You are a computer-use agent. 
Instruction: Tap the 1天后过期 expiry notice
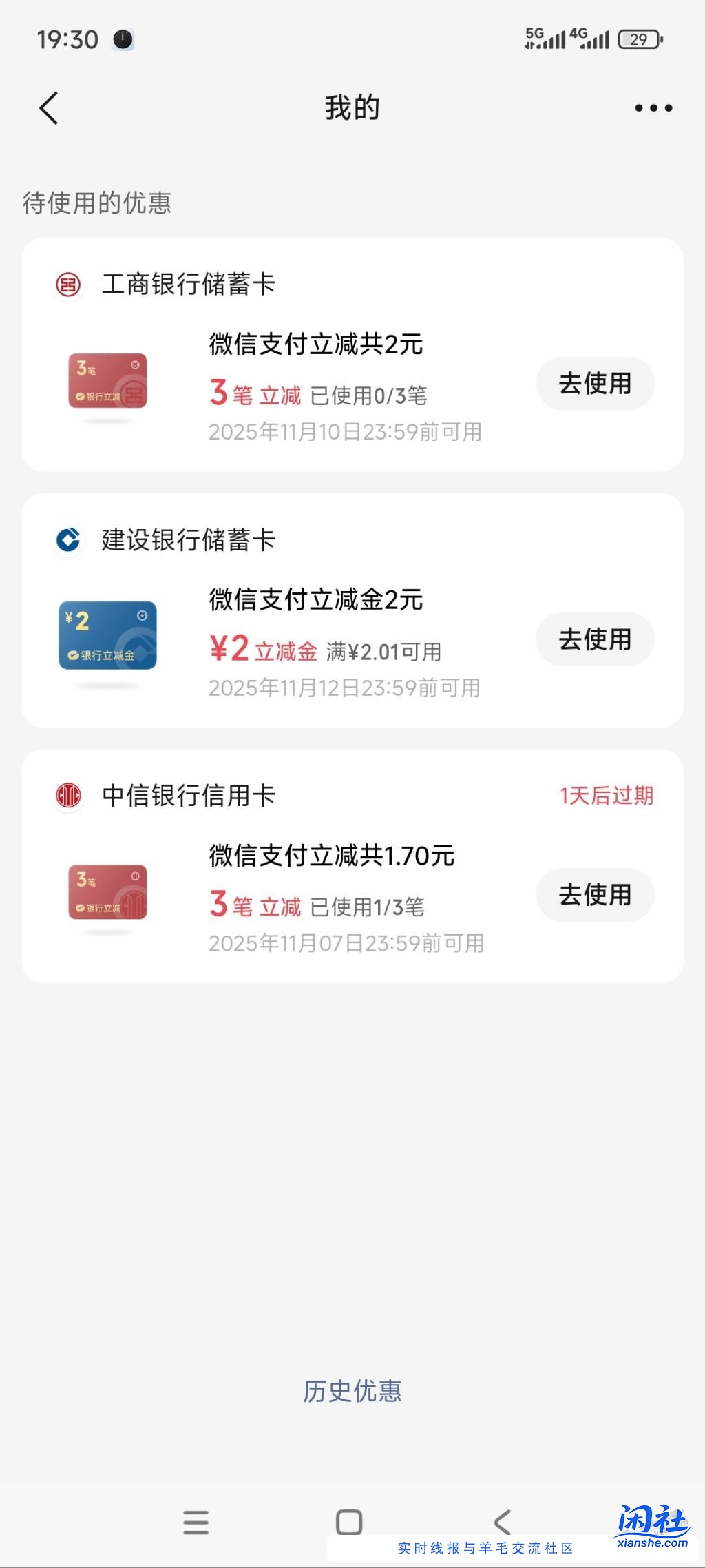[607, 796]
